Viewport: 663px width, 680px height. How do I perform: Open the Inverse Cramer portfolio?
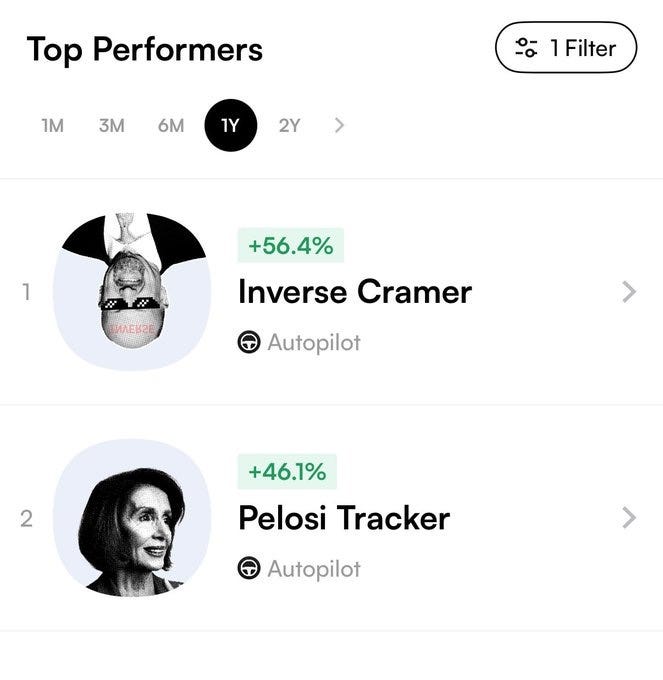tap(354, 292)
